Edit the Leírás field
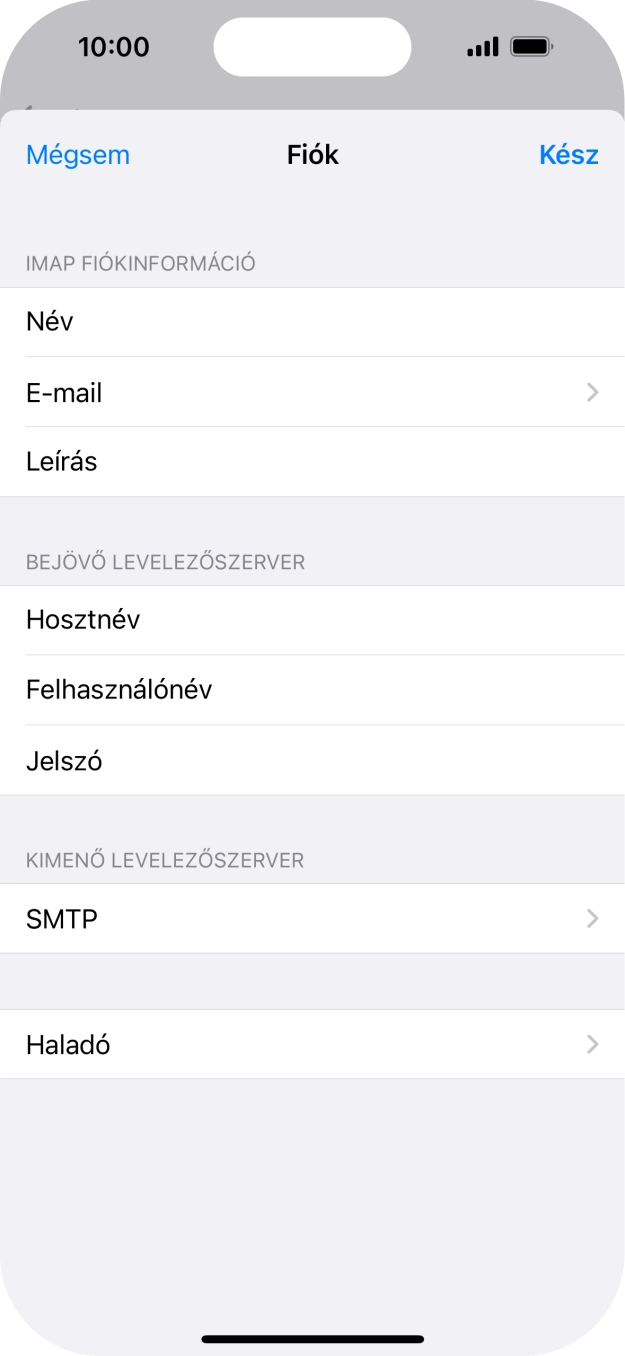 [x=312, y=462]
